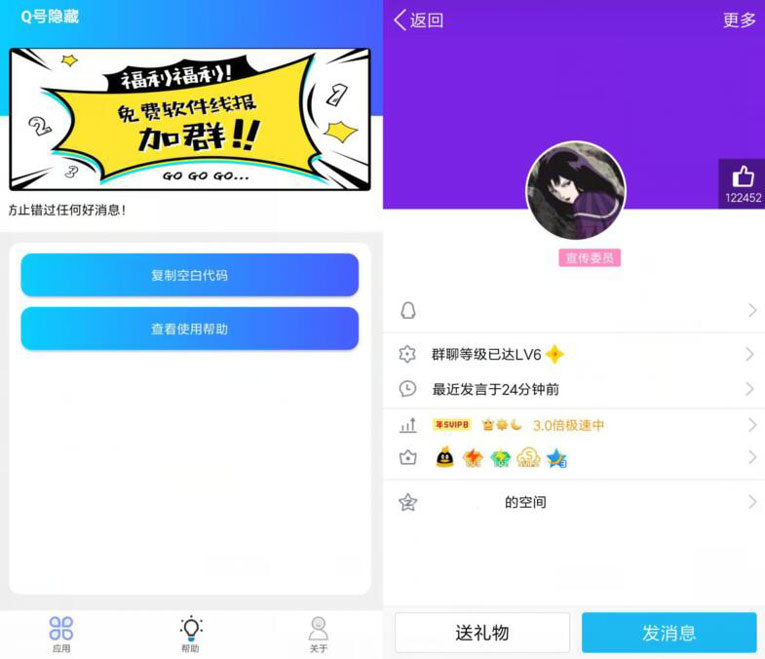Open the 3.0倍极速中 level row
765x659 pixels.
click(x=574, y=425)
